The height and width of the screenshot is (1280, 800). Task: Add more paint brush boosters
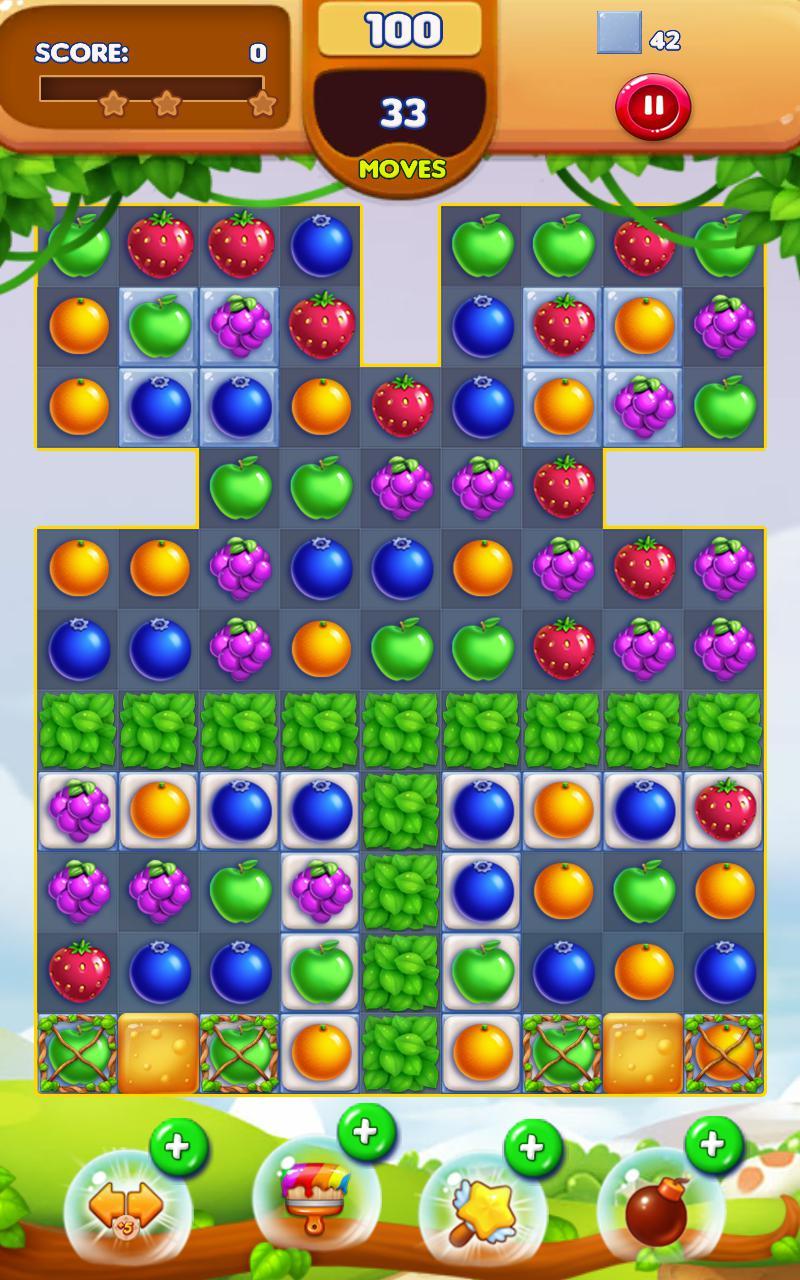point(366,1132)
